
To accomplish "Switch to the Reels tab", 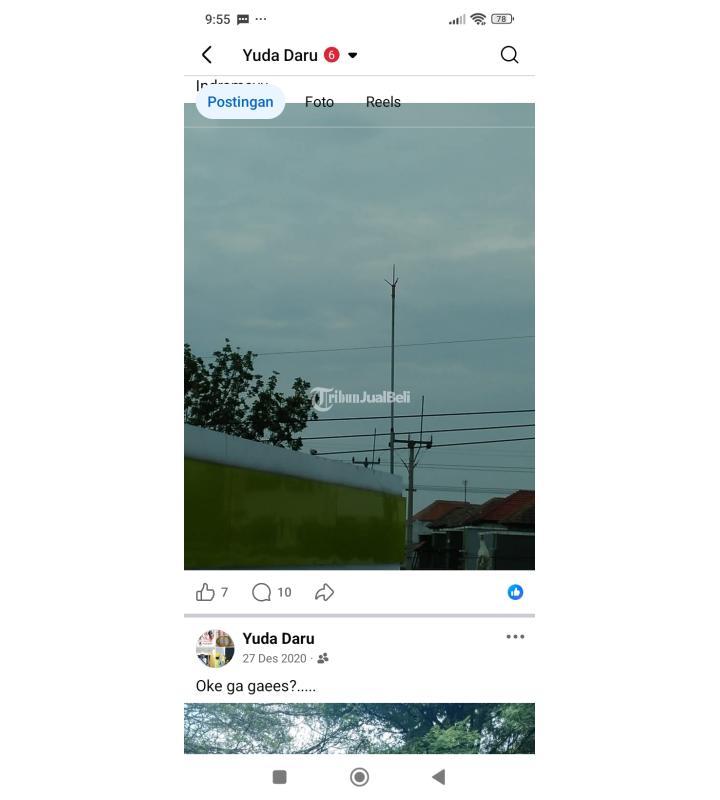I will click(383, 102).
